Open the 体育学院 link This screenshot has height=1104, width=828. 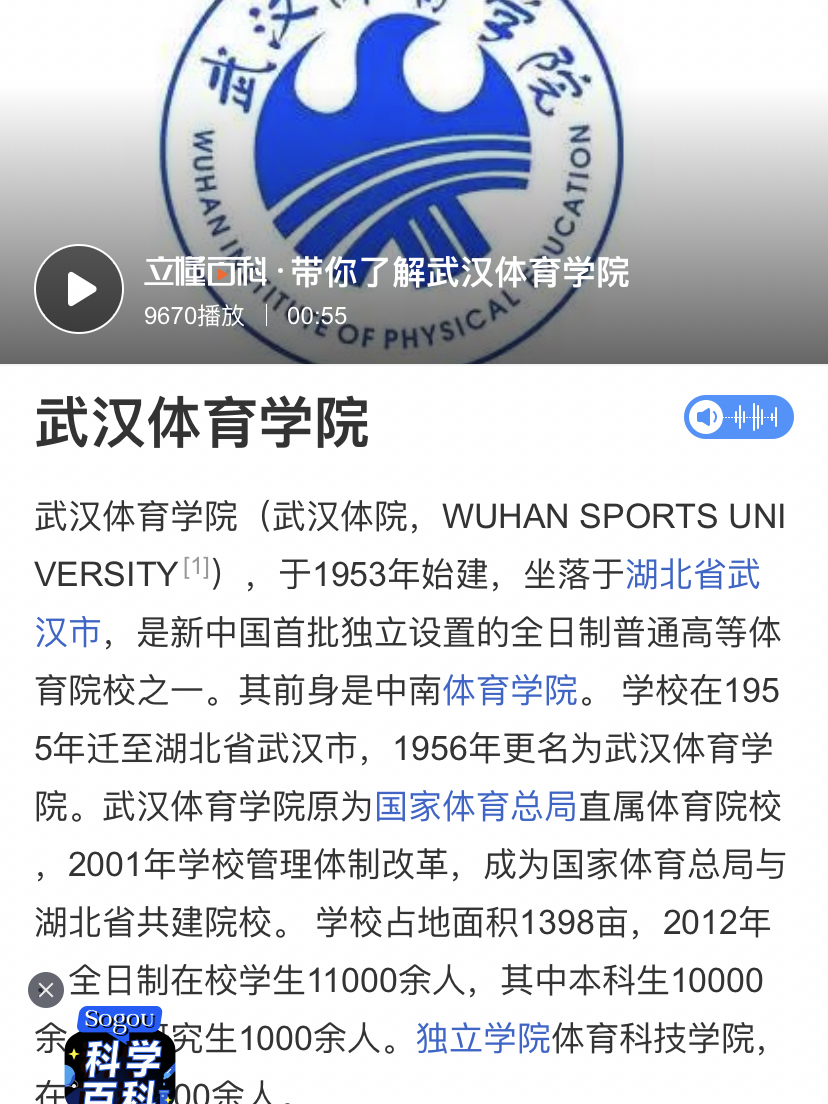510,690
